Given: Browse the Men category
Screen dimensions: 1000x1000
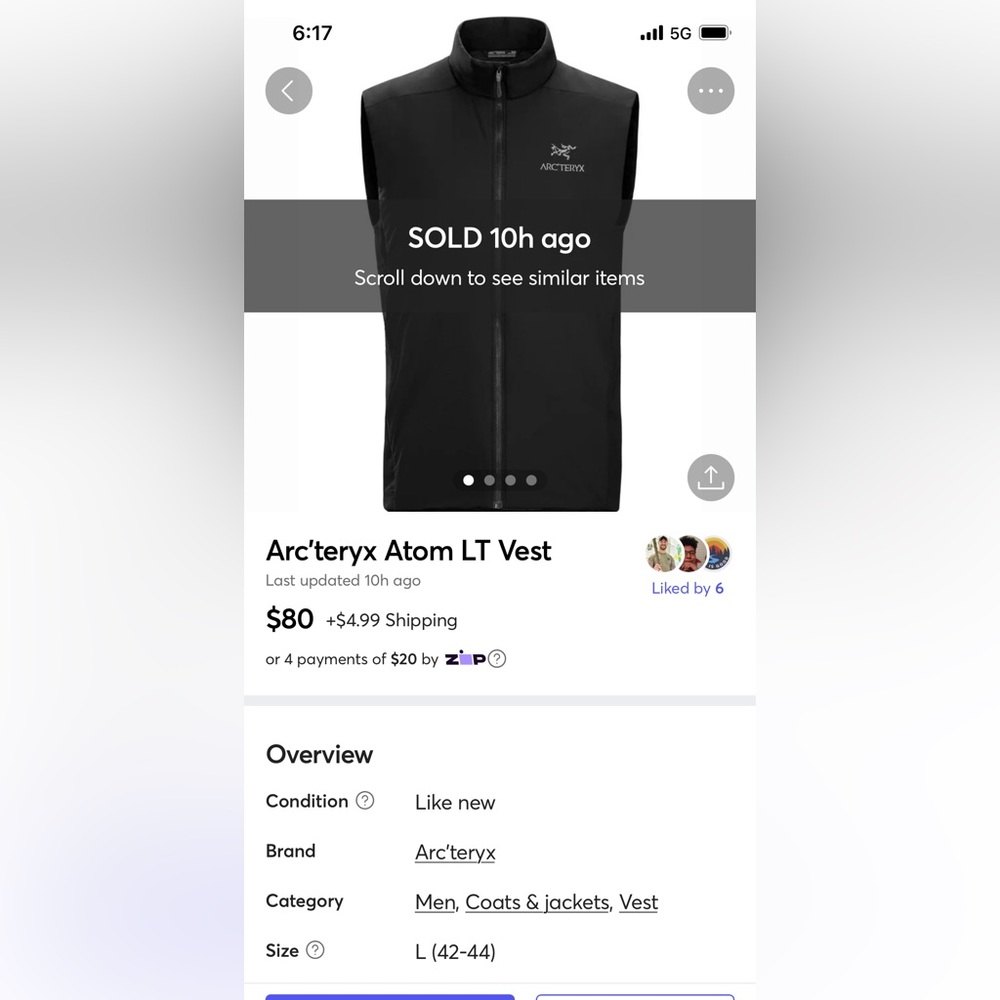Looking at the screenshot, I should [435, 902].
